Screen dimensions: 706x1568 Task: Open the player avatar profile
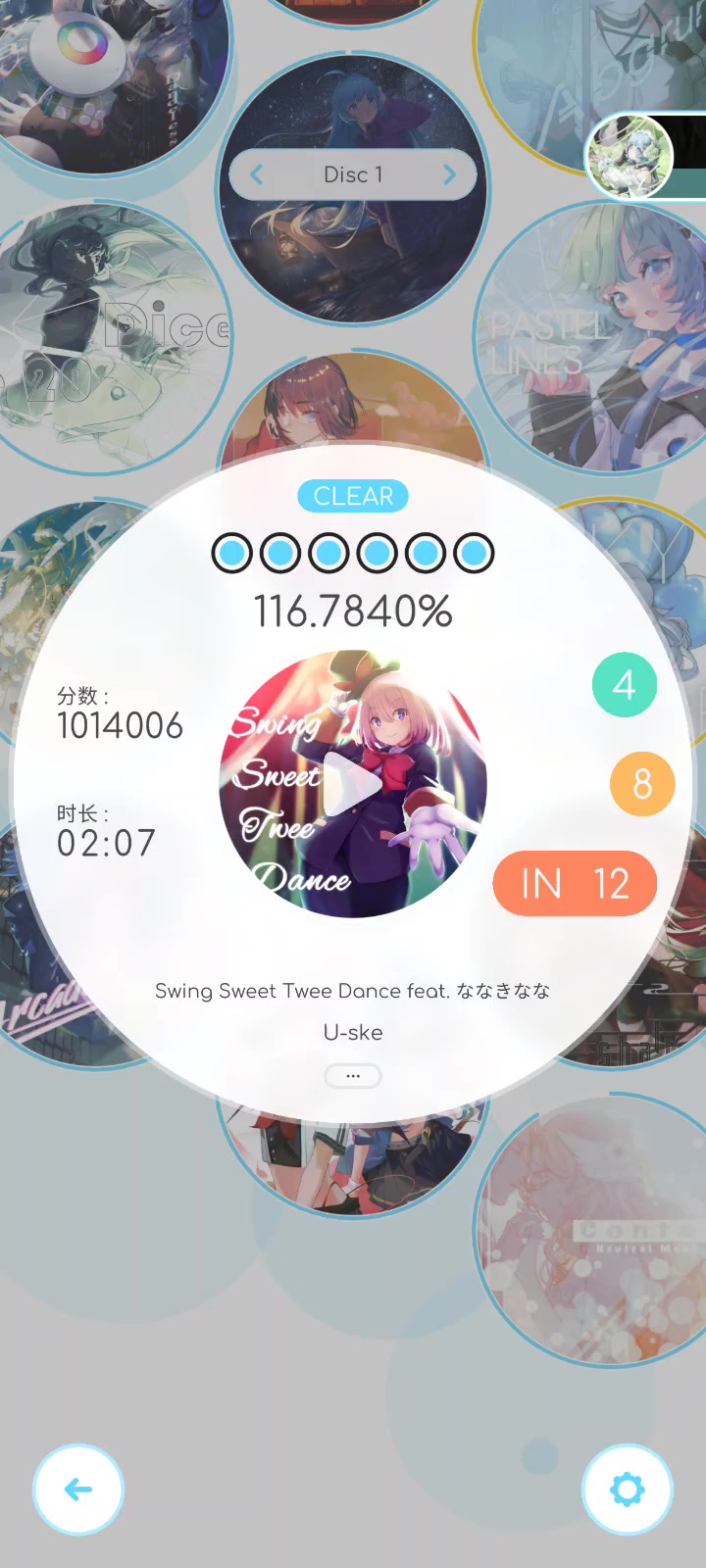(x=630, y=157)
